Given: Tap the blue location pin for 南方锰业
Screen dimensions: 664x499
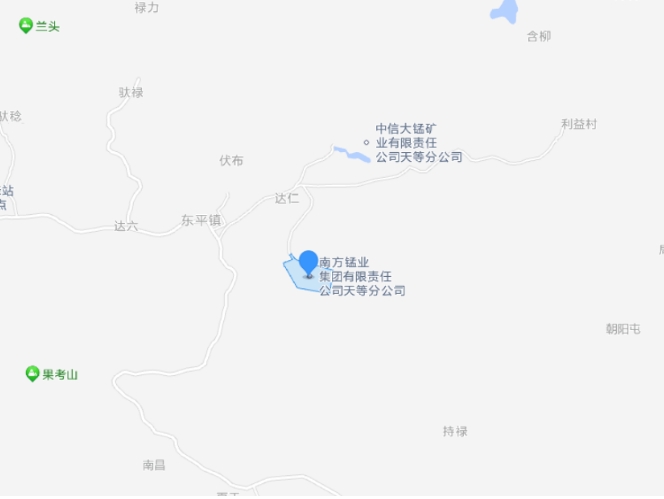Looking at the screenshot, I should [x=308, y=262].
